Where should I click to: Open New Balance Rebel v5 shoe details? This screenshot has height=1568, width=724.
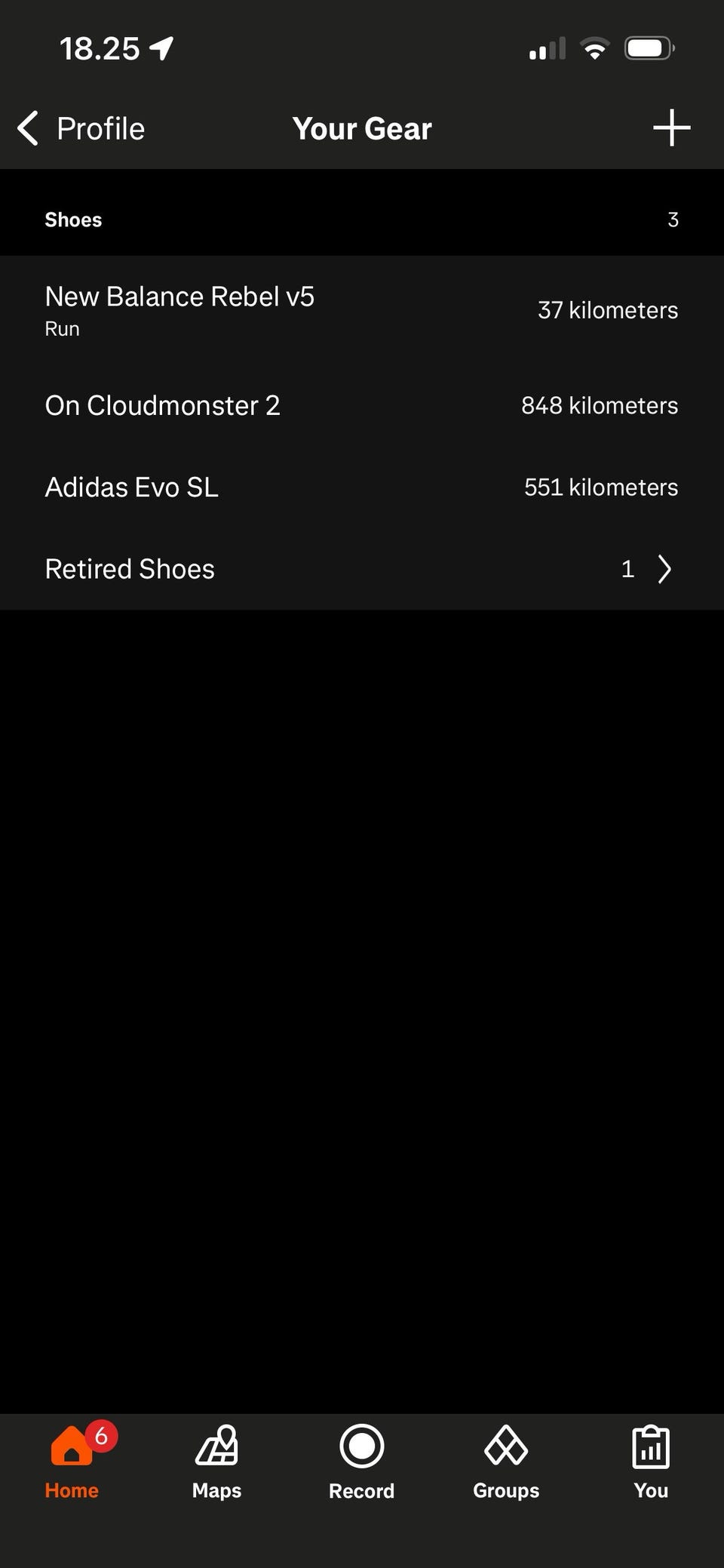coord(362,310)
